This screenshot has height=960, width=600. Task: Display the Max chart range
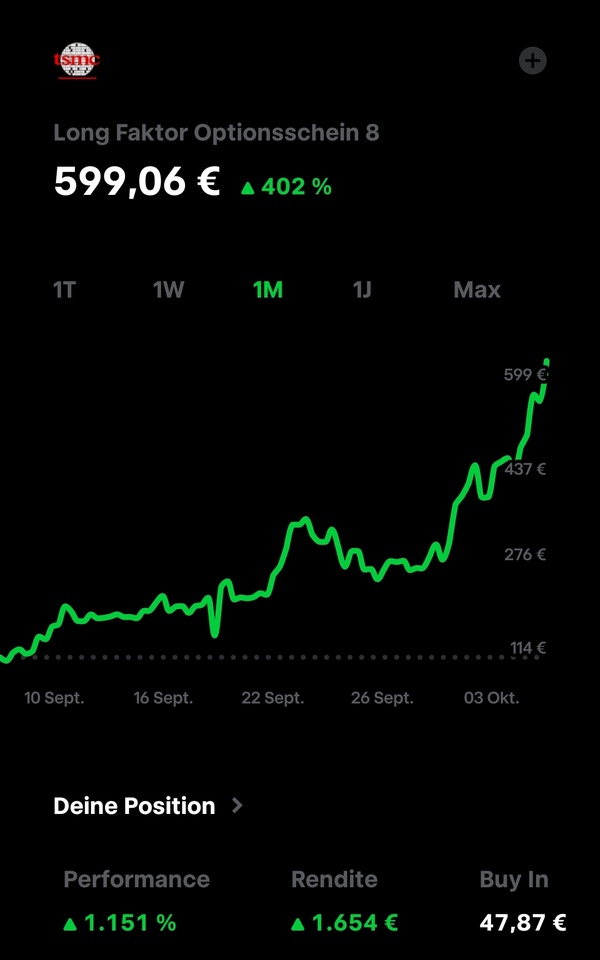pyautogui.click(x=477, y=290)
